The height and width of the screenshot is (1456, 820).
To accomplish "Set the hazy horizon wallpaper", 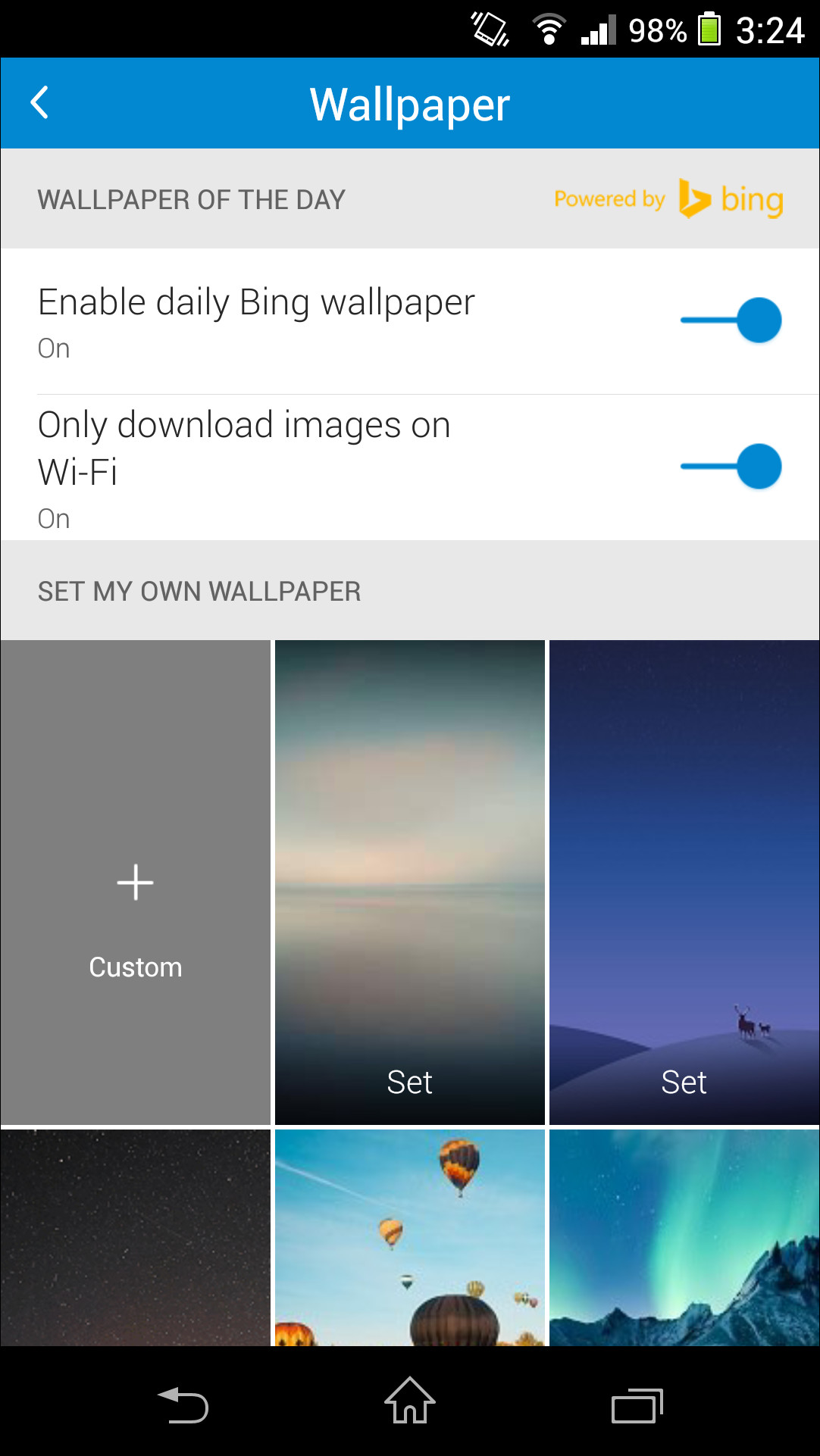I will tap(409, 1082).
